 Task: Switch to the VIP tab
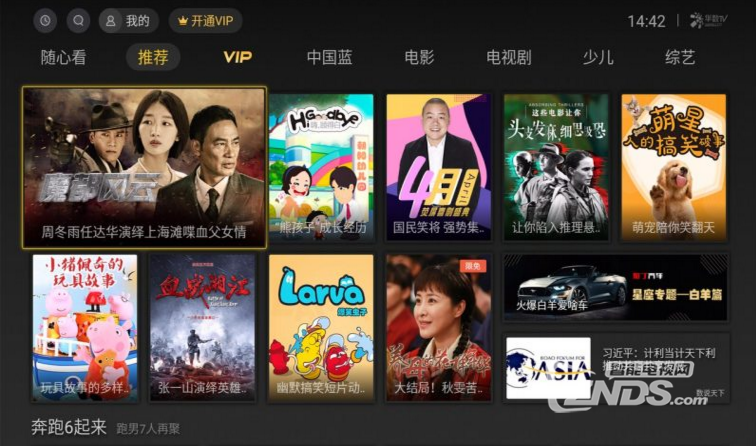click(x=237, y=57)
